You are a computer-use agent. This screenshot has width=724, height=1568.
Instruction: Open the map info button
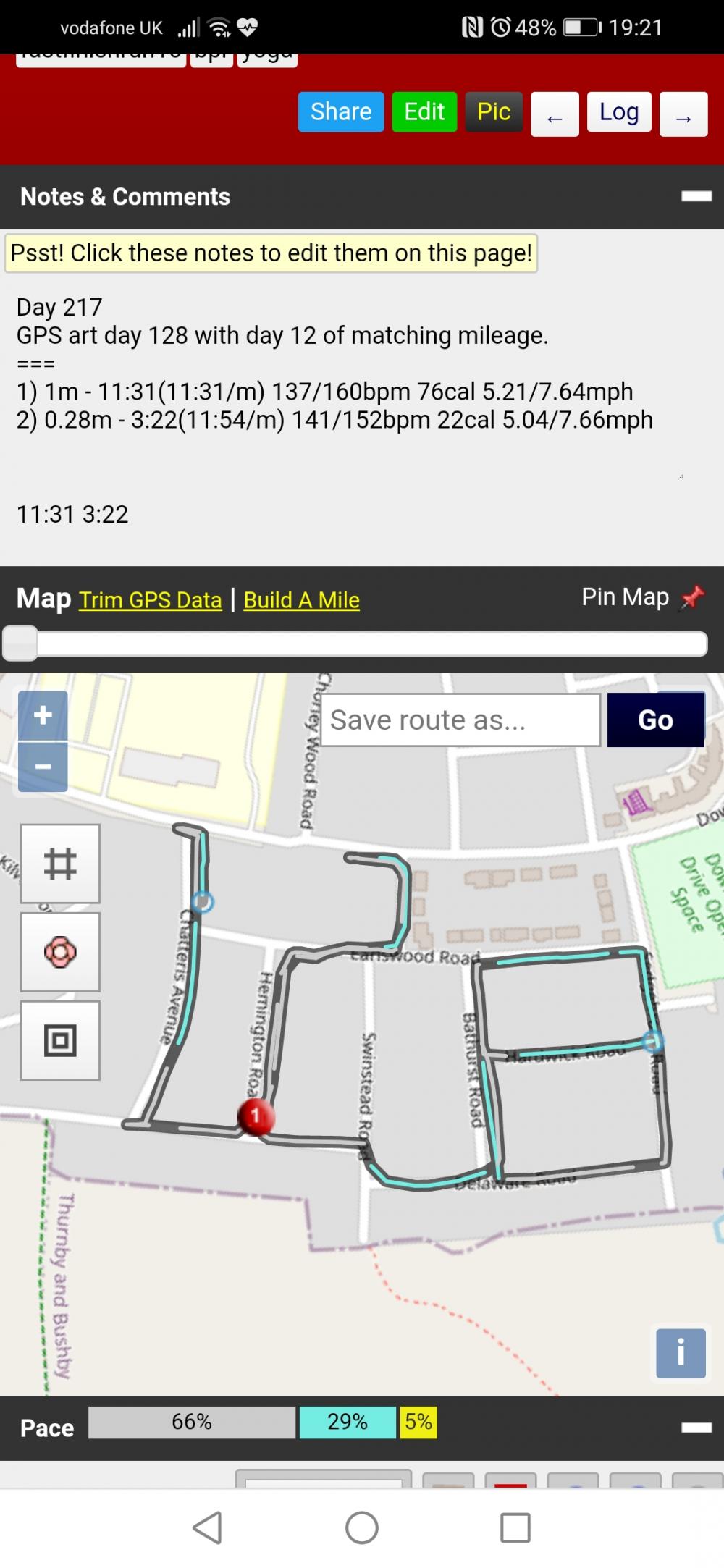(681, 1353)
